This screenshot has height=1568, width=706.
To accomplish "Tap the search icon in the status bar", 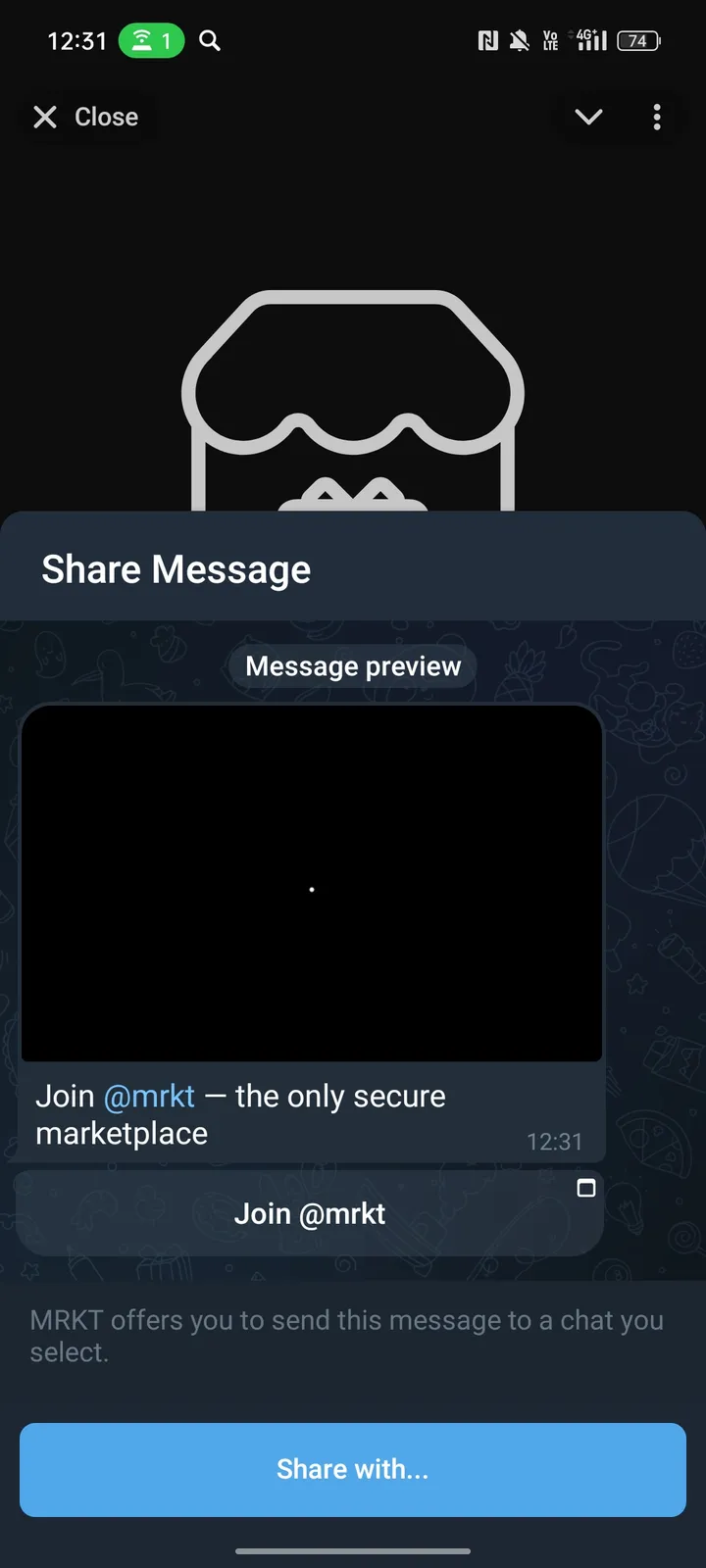I will click(209, 40).
